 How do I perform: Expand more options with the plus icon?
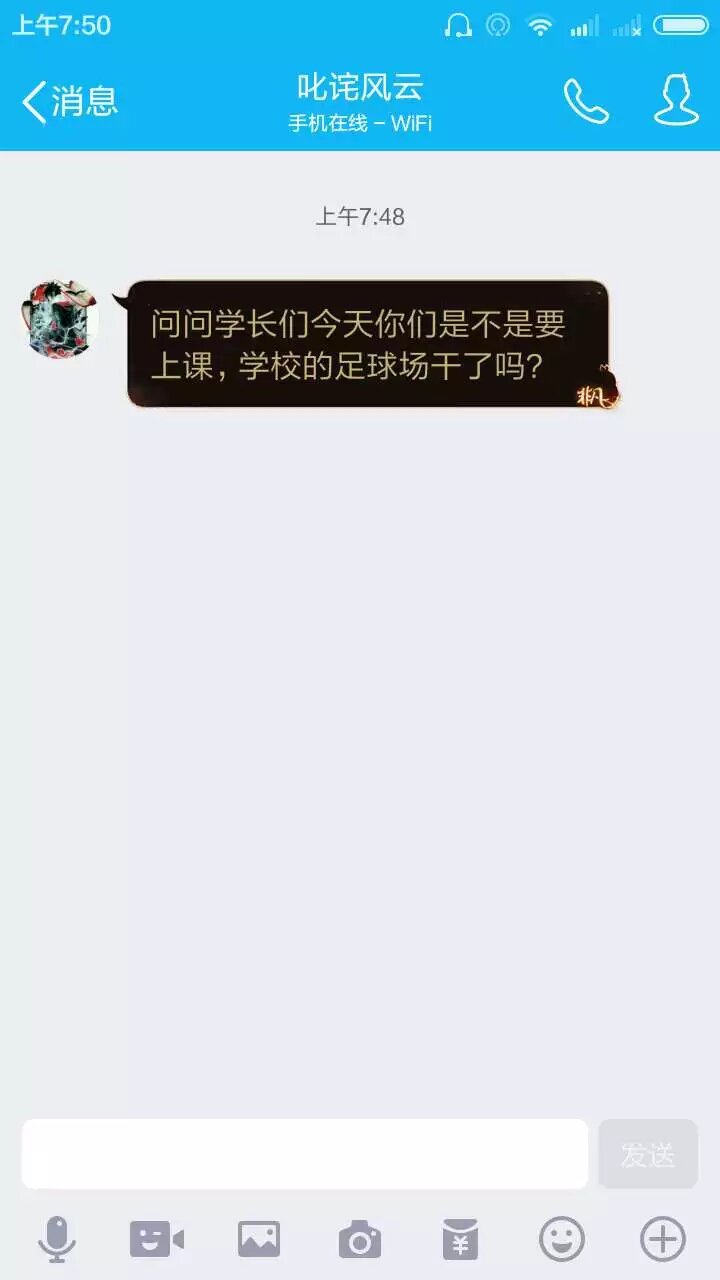[663, 1240]
